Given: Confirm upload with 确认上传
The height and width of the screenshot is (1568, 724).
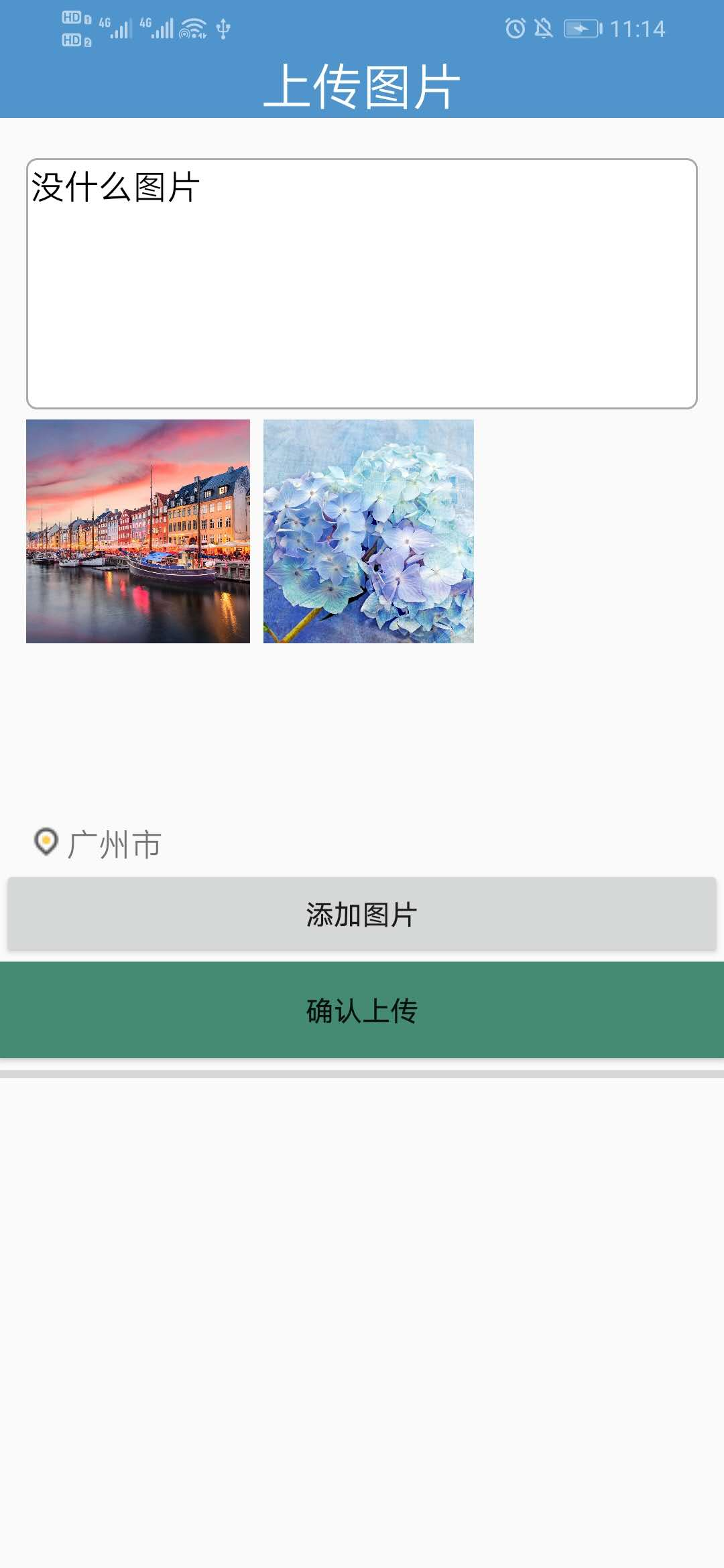Looking at the screenshot, I should click(x=362, y=1010).
